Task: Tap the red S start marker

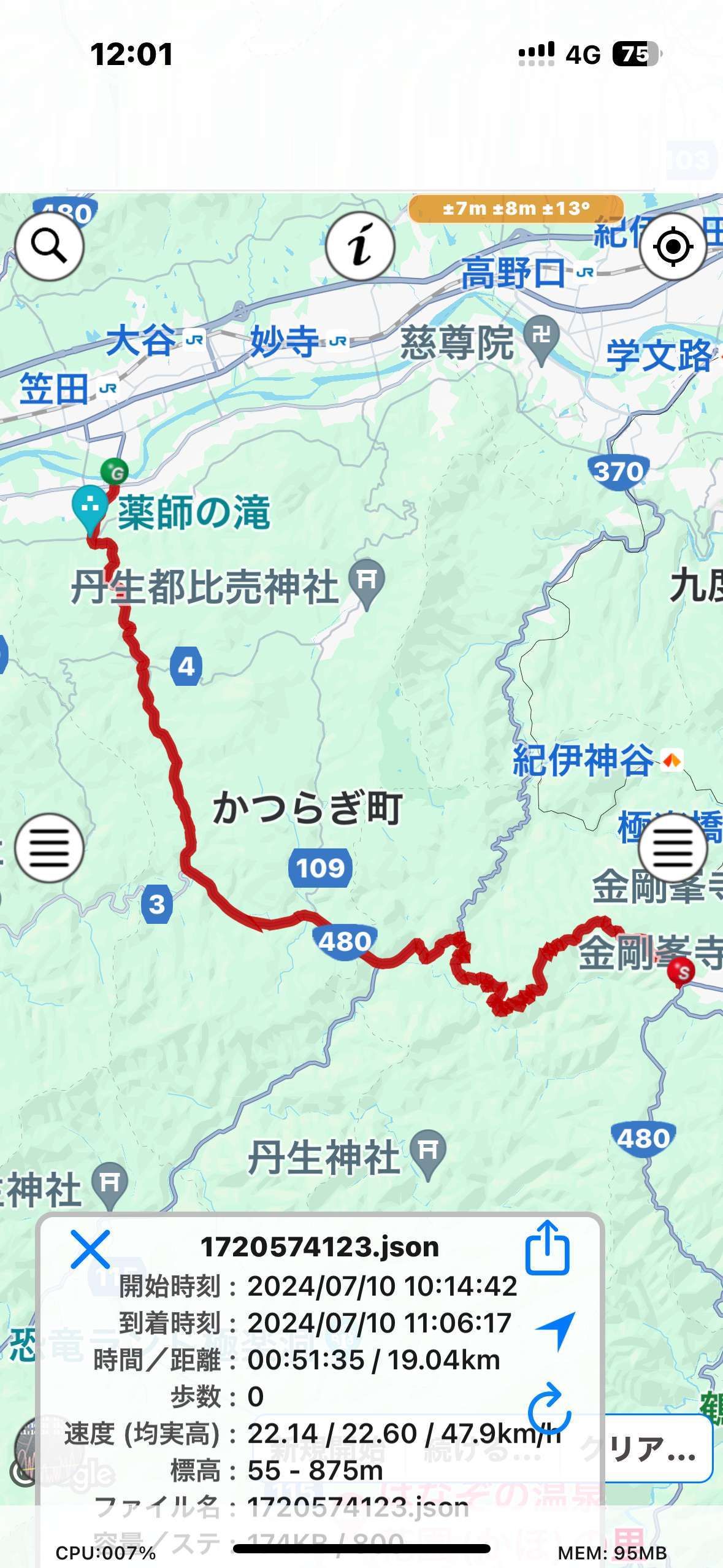Action: click(681, 972)
